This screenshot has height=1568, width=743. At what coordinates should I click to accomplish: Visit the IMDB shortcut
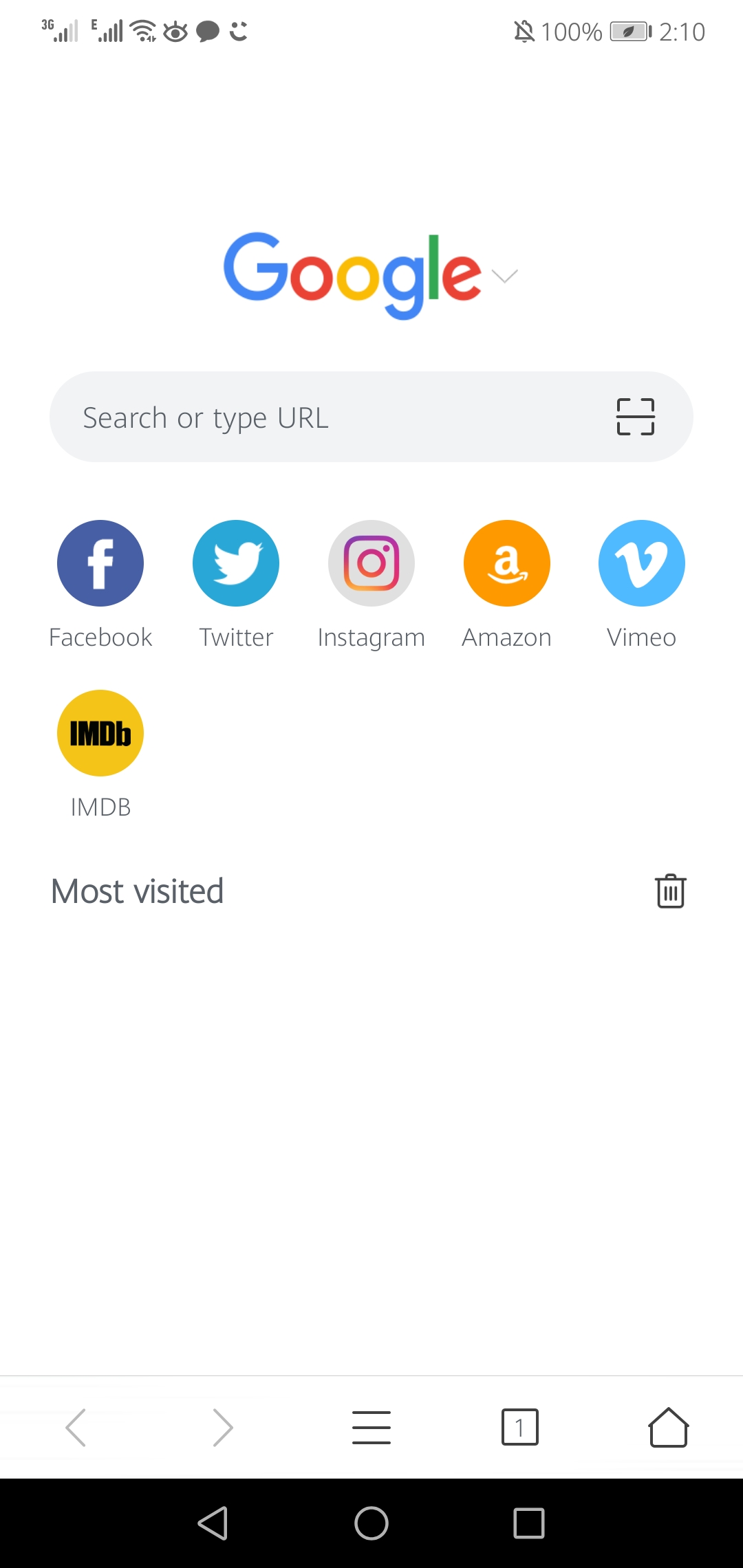tap(100, 733)
